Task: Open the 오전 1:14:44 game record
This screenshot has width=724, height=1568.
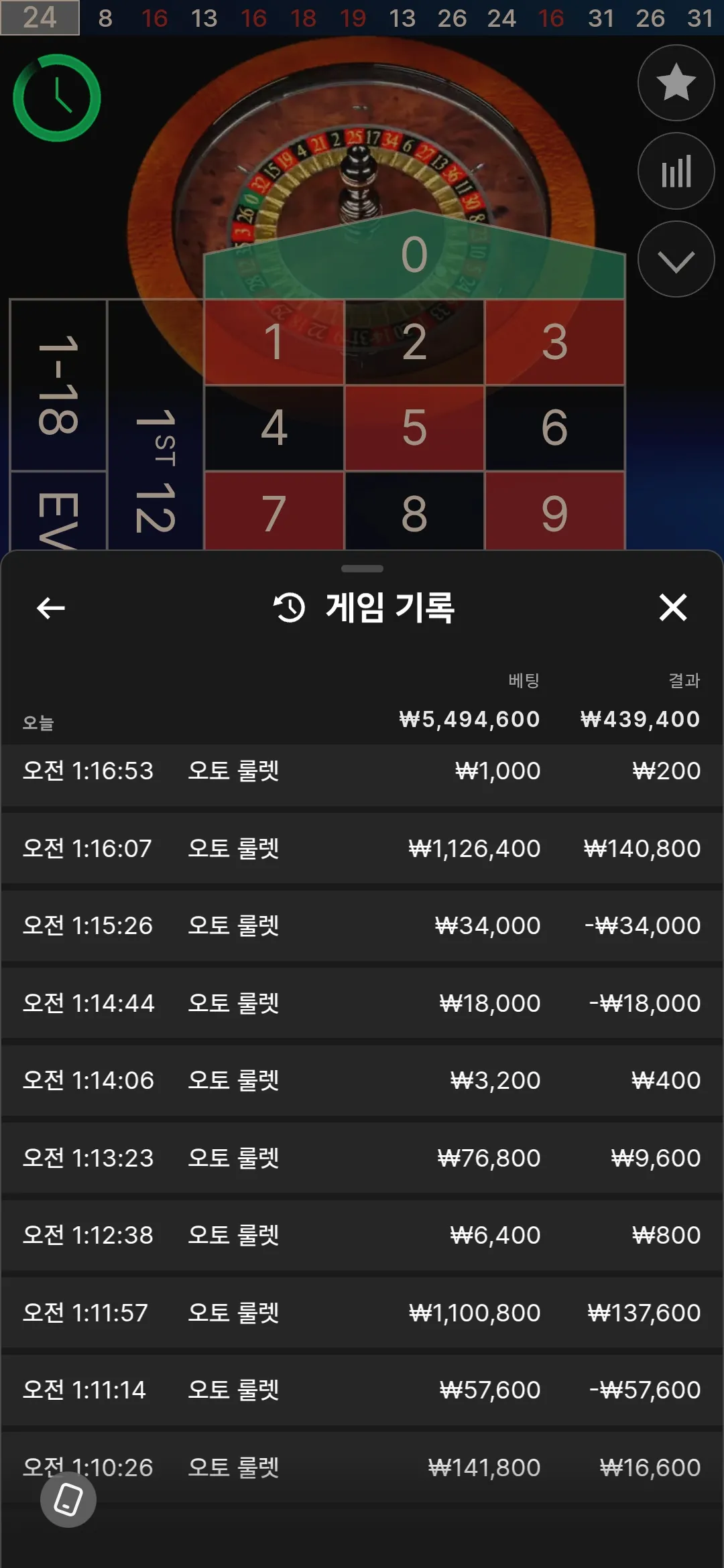Action: click(x=362, y=1003)
